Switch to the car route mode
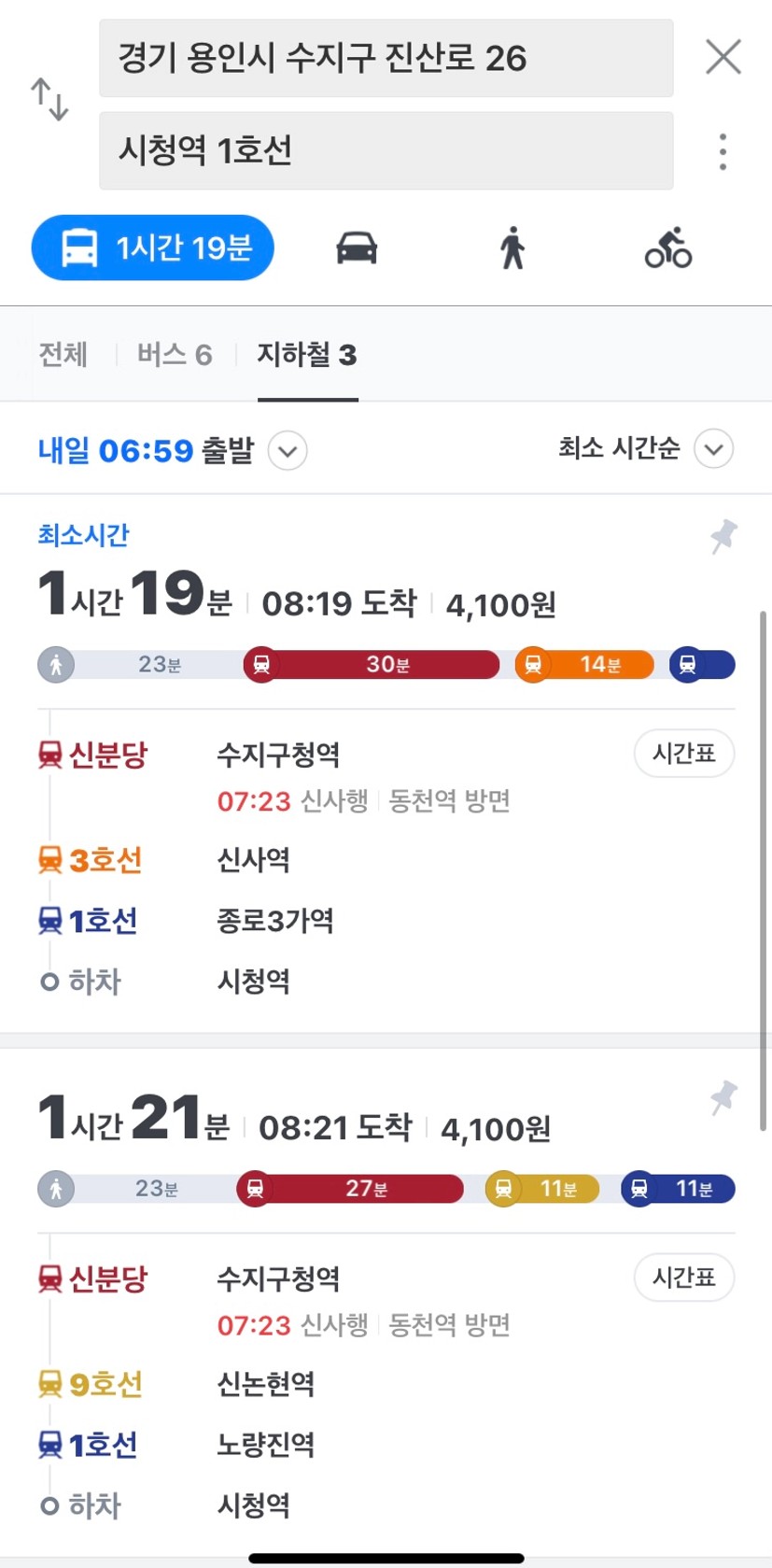The width and height of the screenshot is (772, 1568). pyautogui.click(x=357, y=248)
